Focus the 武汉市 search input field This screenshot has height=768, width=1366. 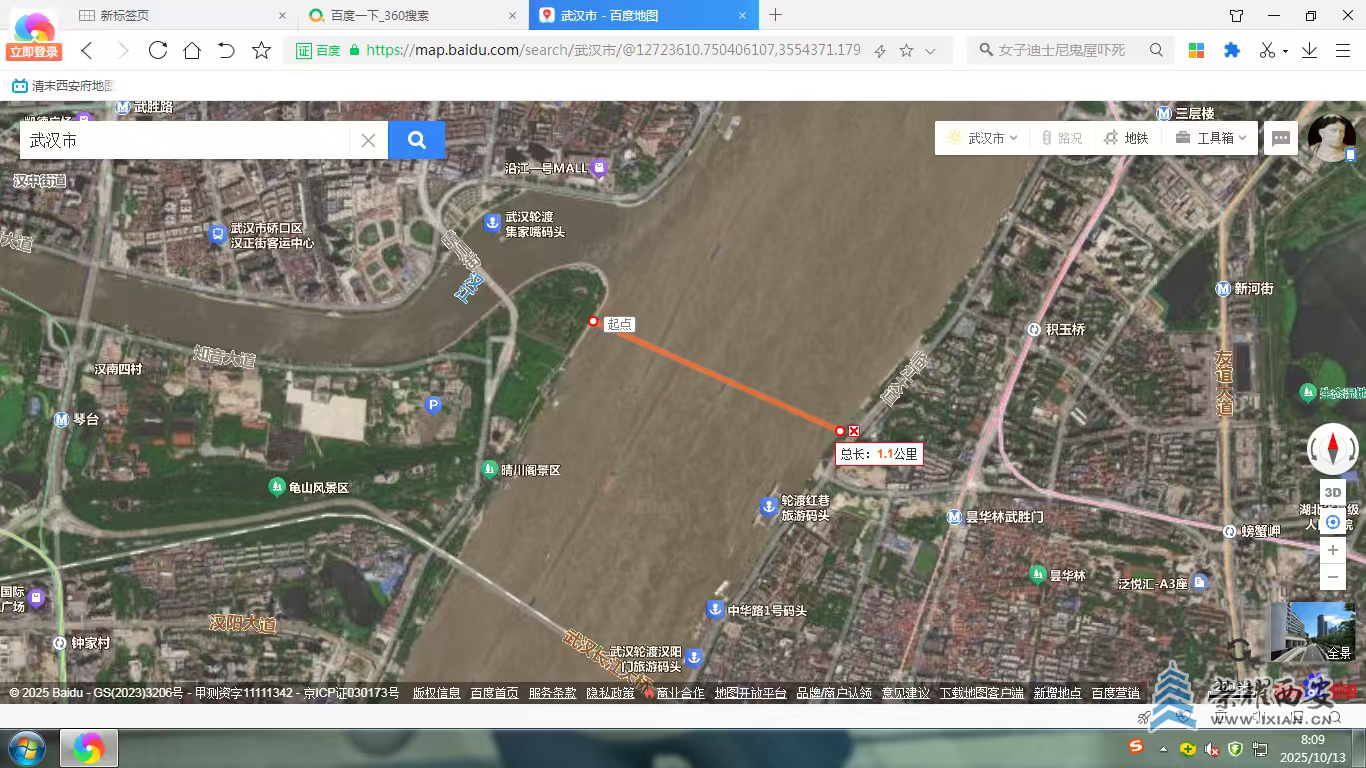[185, 141]
